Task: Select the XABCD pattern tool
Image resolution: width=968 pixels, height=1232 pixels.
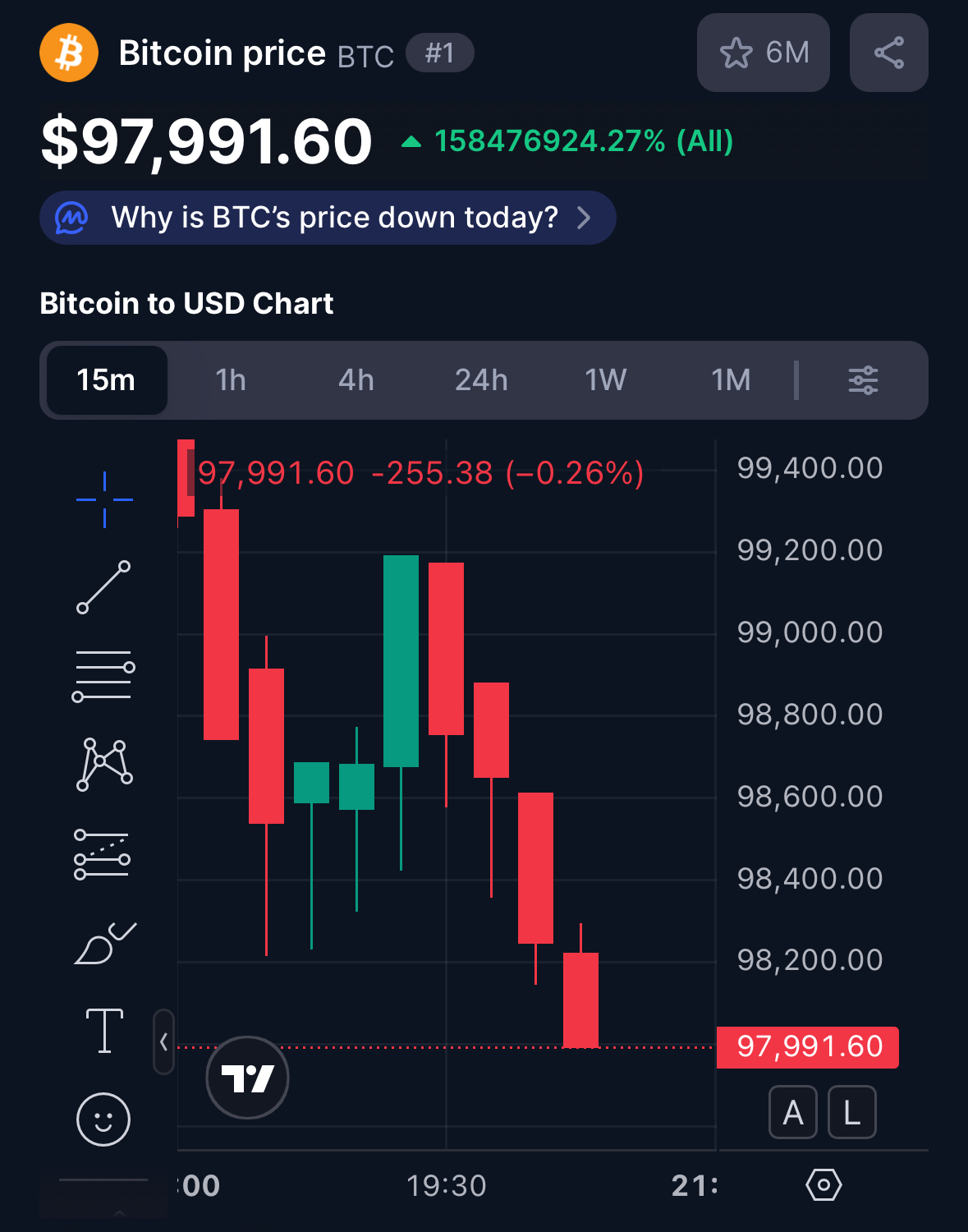Action: pyautogui.click(x=104, y=765)
